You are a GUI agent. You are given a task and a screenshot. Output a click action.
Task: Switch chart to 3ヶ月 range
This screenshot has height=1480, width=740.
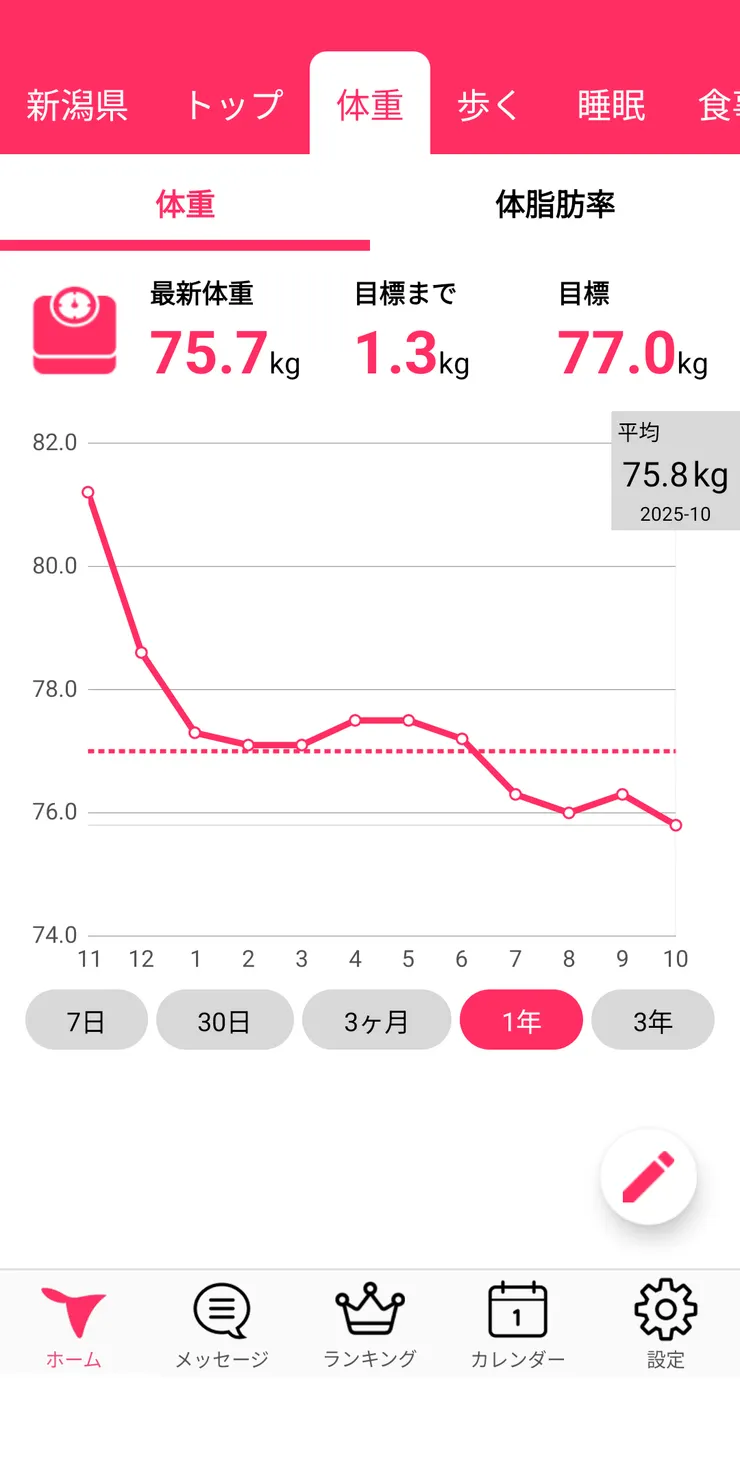tap(376, 1020)
